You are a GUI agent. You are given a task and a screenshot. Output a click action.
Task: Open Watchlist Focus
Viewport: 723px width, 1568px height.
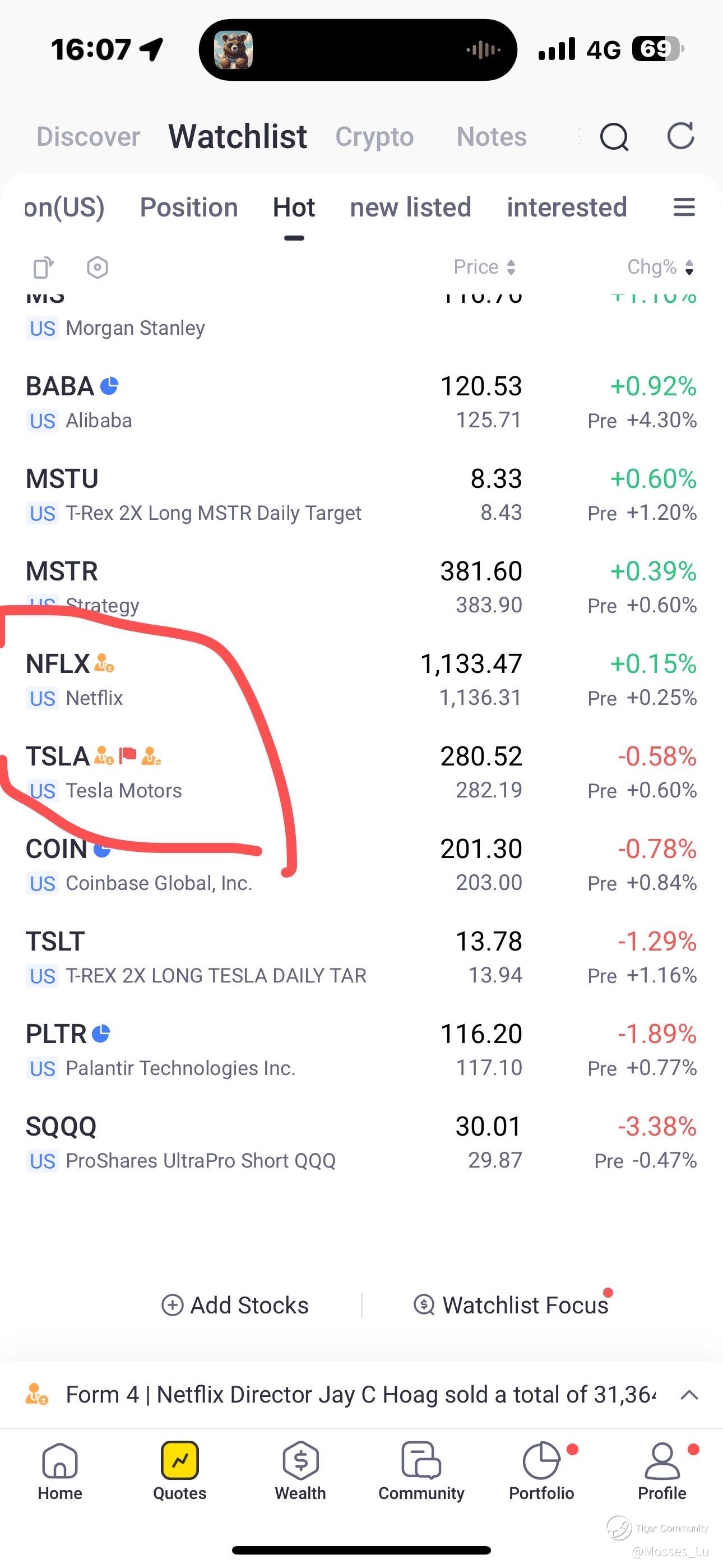511,1305
